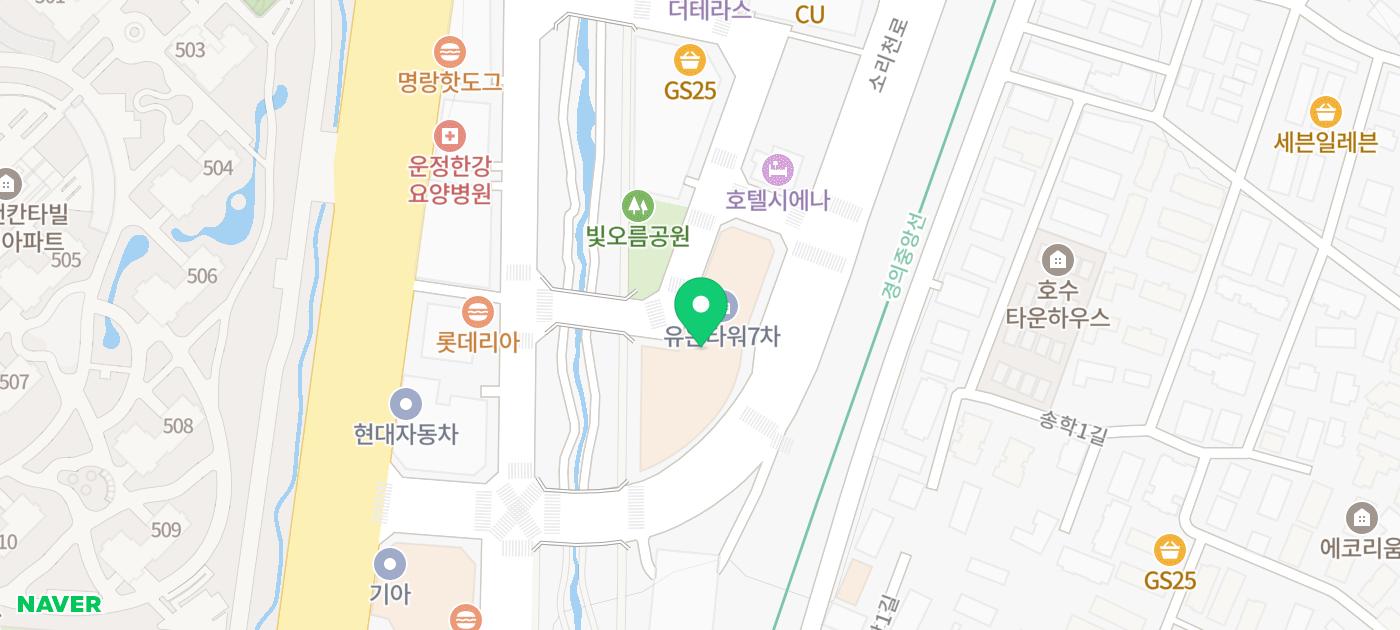
Task: Tap the 호수 타운하우스 marker
Action: 1057,261
